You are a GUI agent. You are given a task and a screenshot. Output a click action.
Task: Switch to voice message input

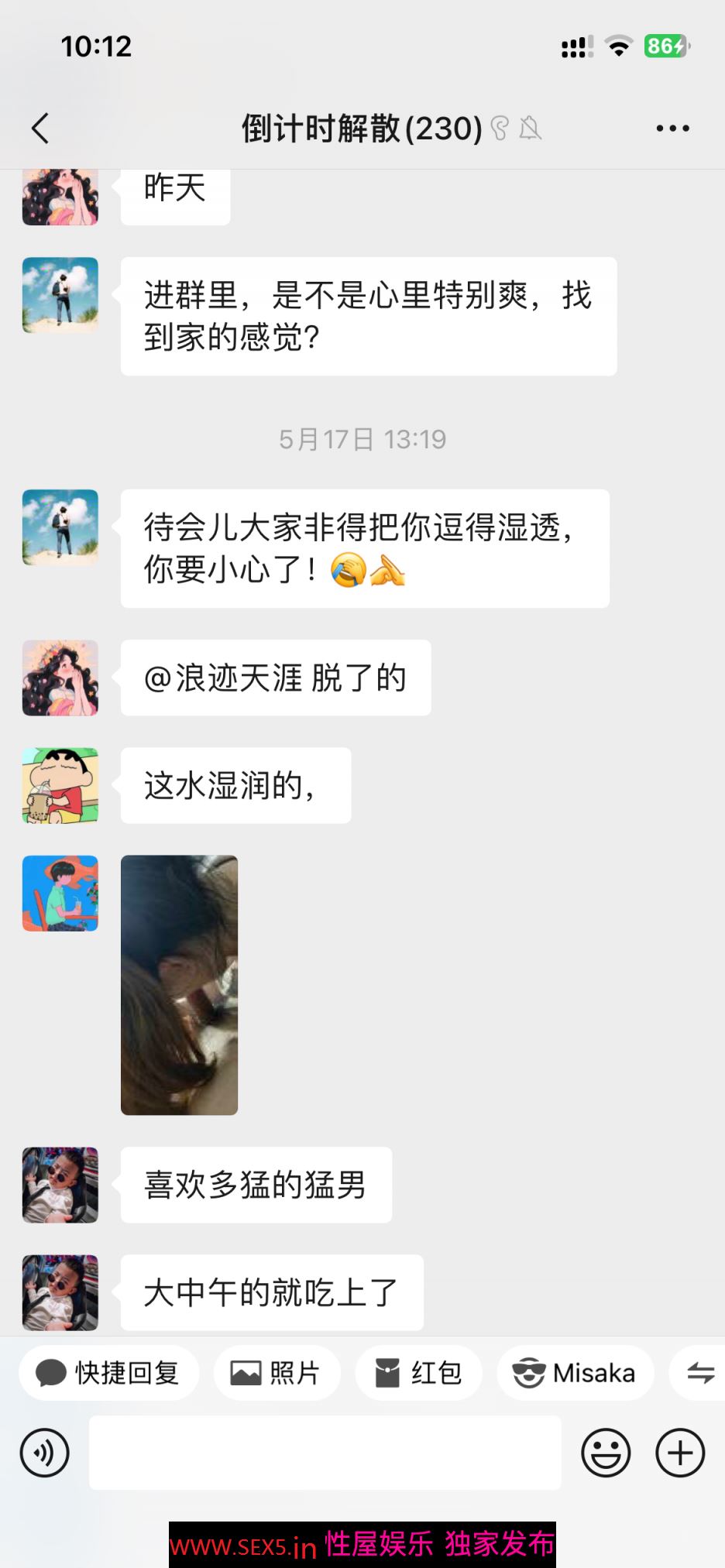(45, 1453)
